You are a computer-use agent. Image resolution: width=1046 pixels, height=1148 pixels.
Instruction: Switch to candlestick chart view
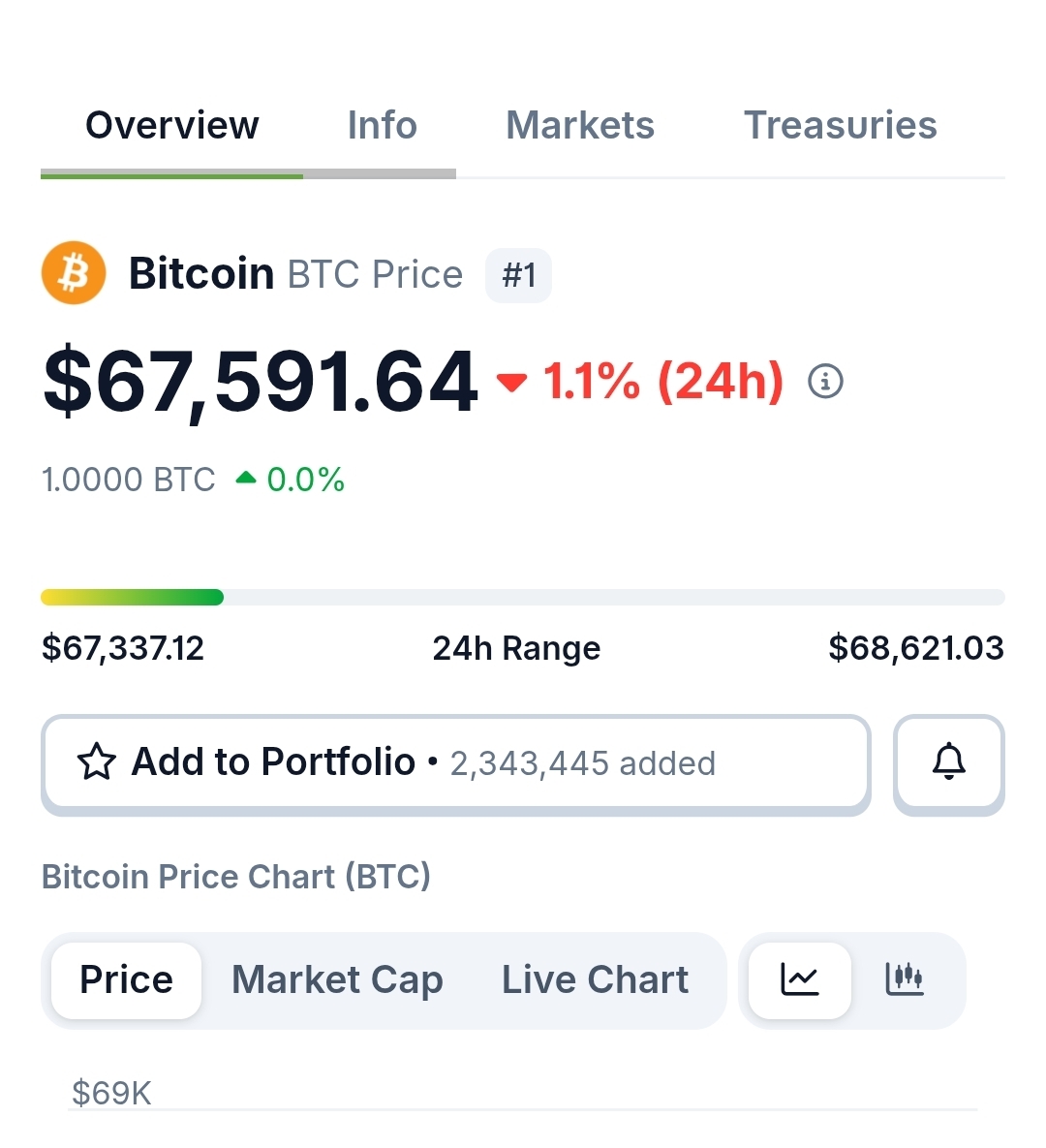coord(905,980)
